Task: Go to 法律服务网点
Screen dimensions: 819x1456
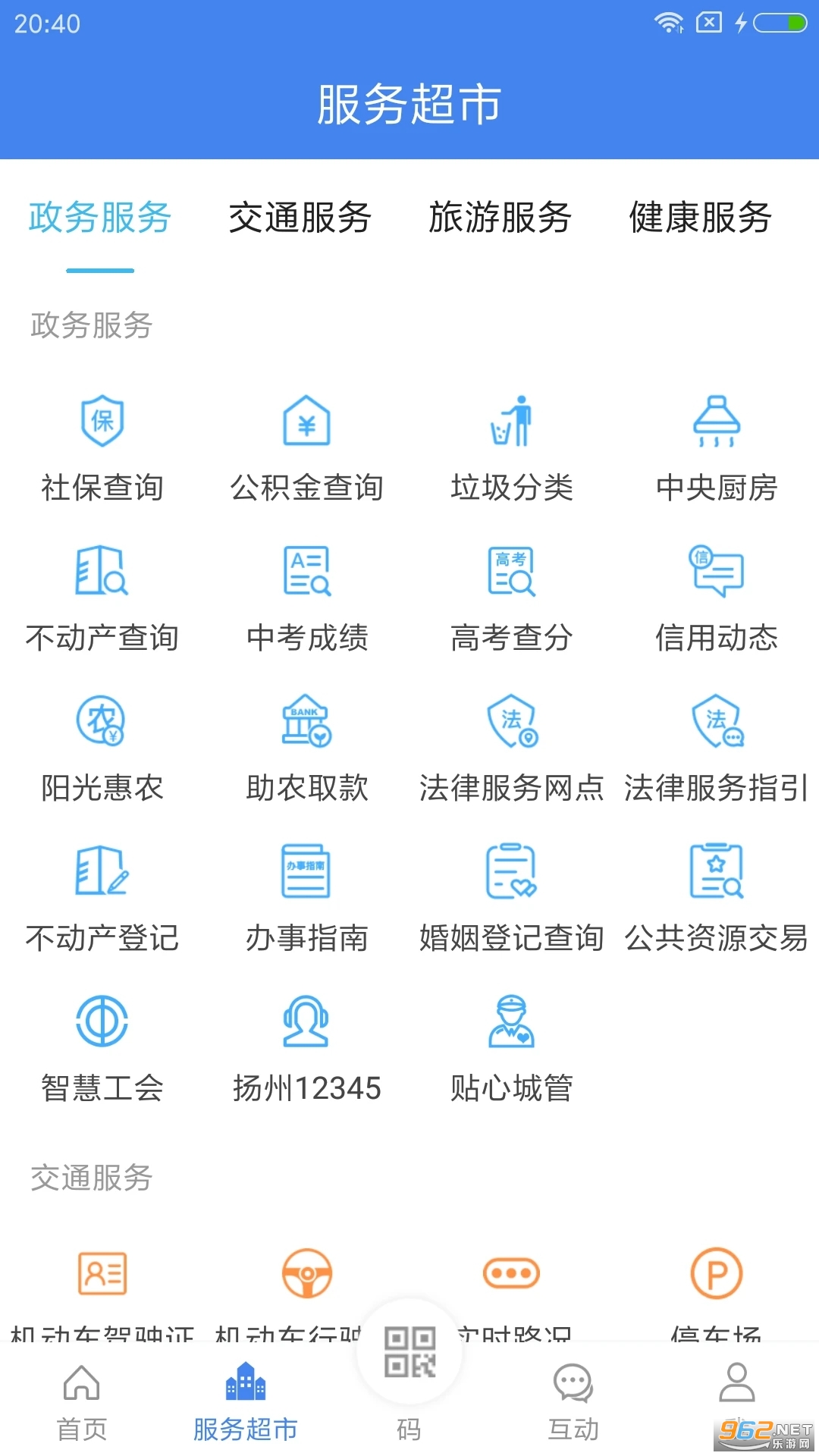Action: tap(512, 748)
